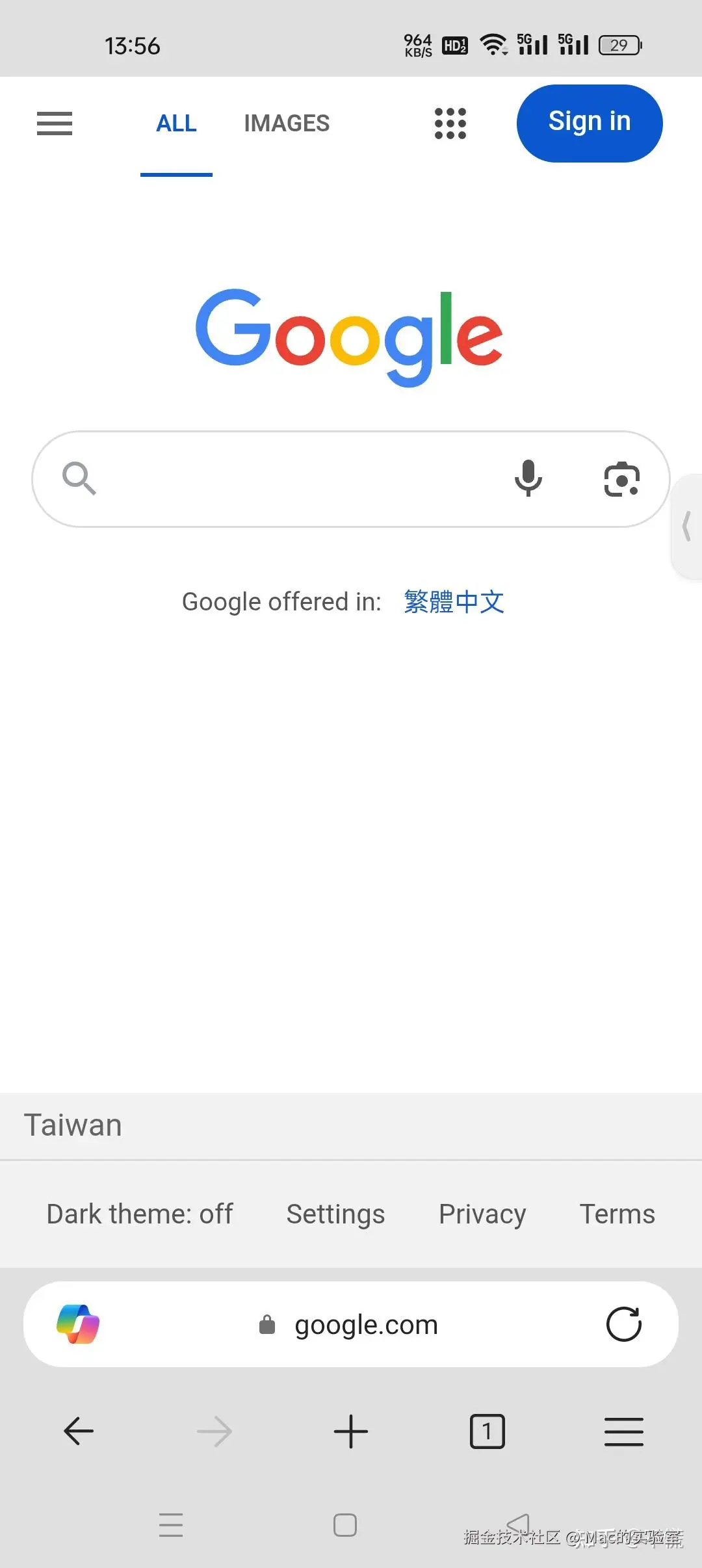Open the Copilot assistant icon
The height and width of the screenshot is (1568, 702).
pyautogui.click(x=78, y=1324)
